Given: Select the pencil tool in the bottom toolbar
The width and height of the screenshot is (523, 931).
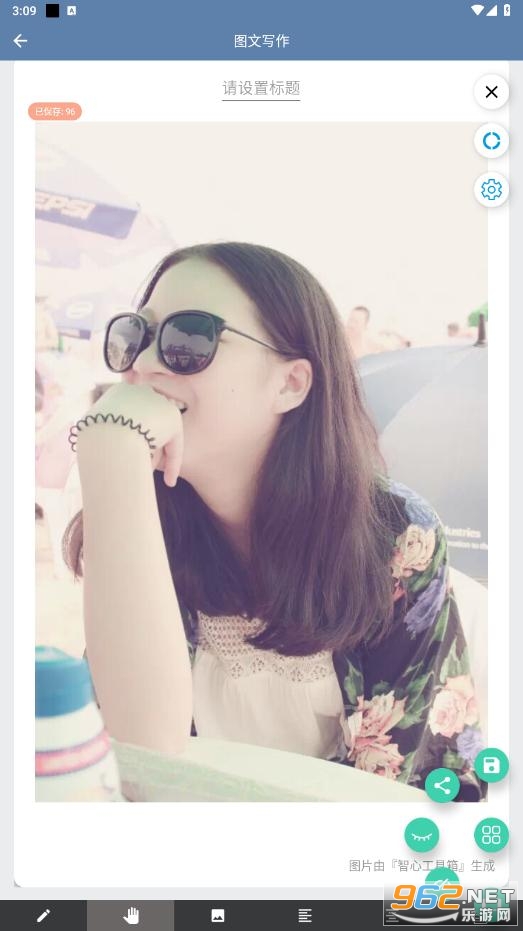Looking at the screenshot, I should coord(43,916).
